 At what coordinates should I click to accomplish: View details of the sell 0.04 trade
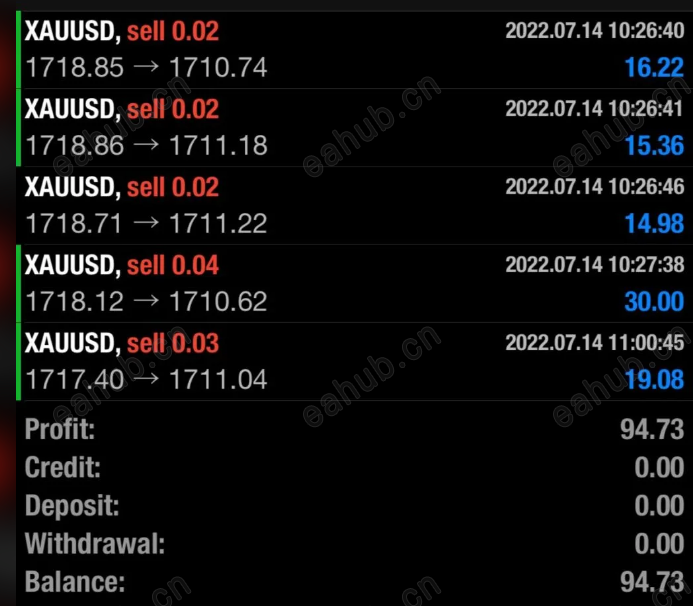[350, 284]
